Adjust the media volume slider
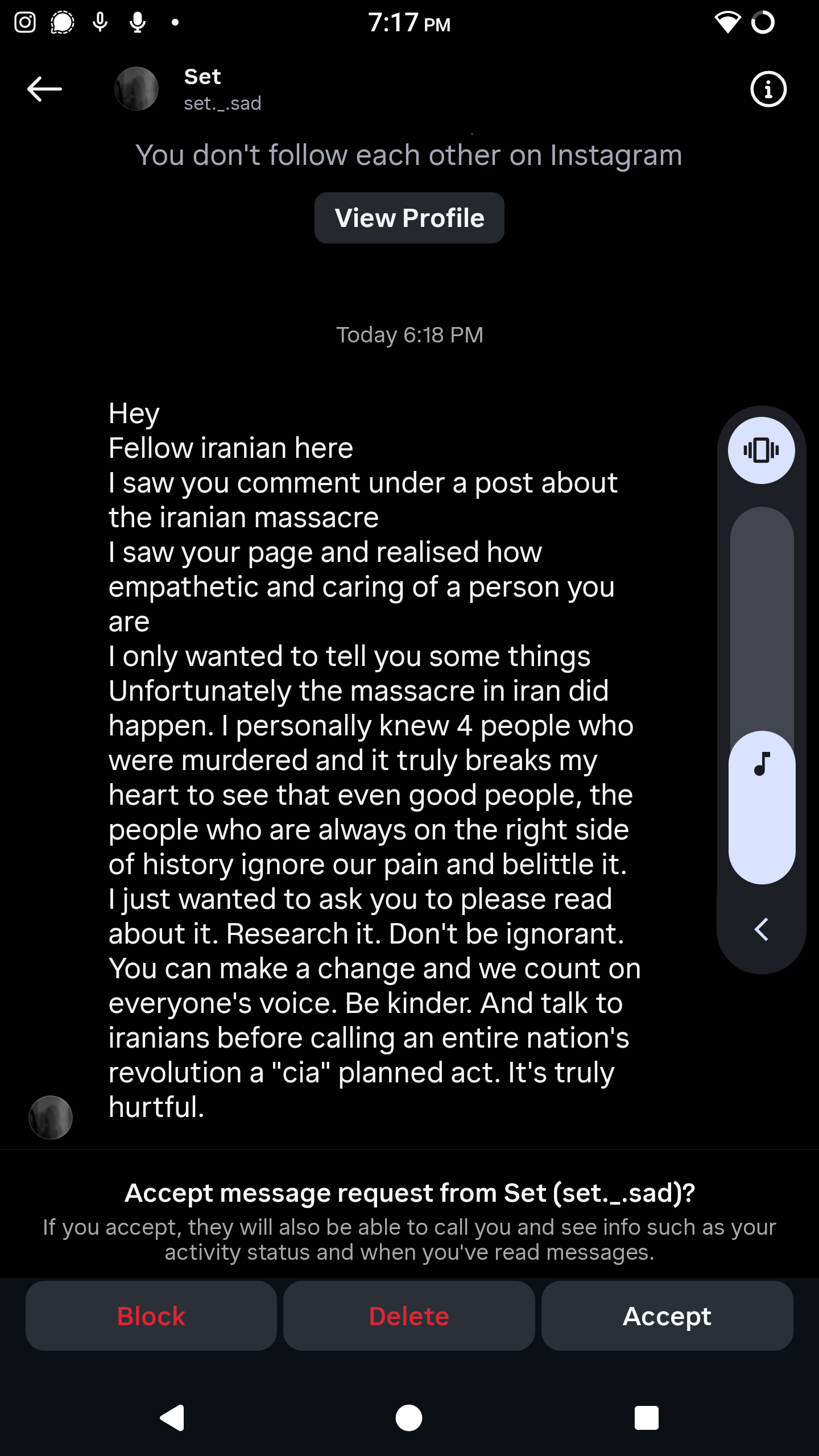Screen dimensions: 819x1456 click(762, 694)
